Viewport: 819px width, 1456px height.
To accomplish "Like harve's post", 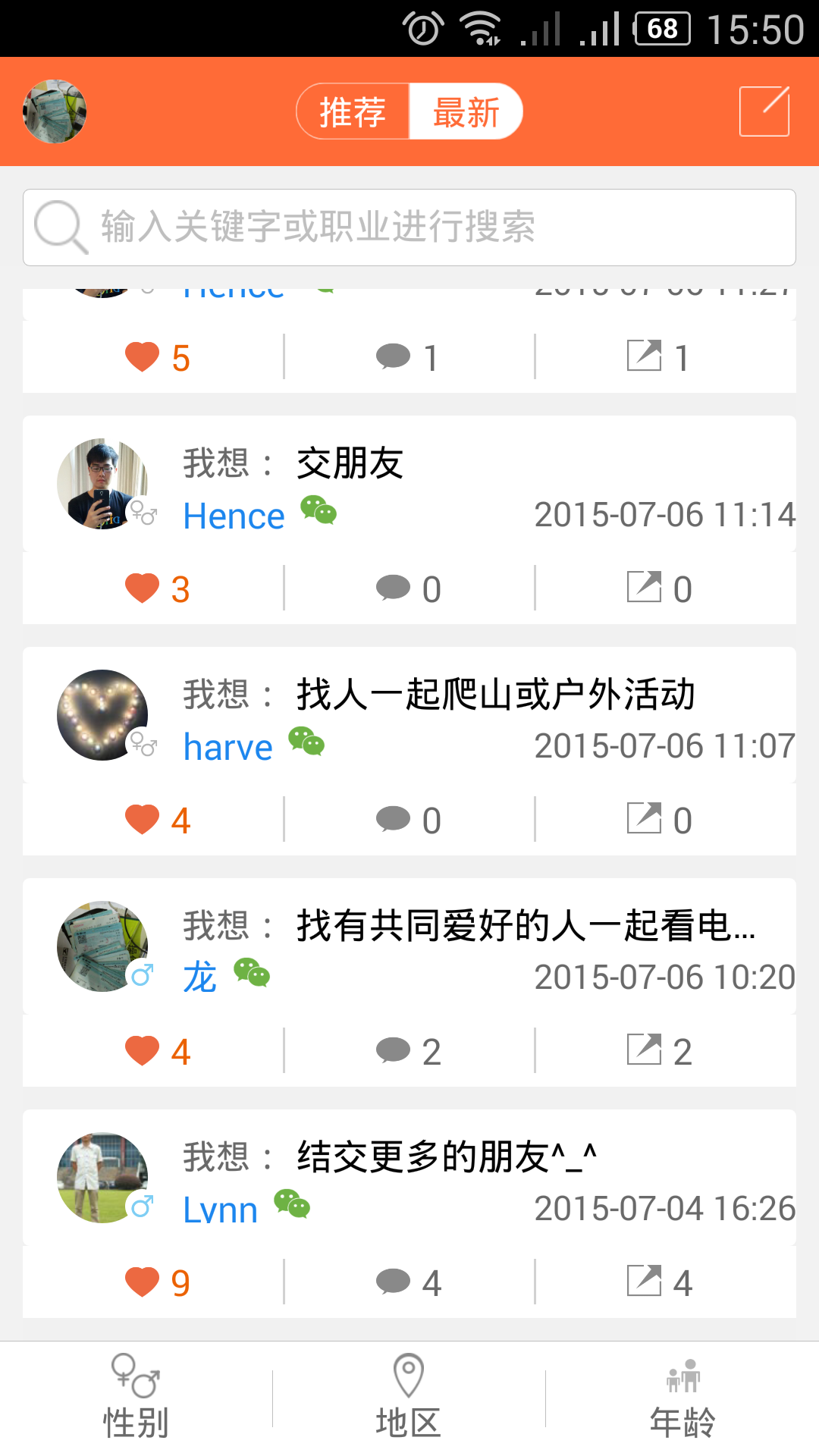I will pos(157,820).
